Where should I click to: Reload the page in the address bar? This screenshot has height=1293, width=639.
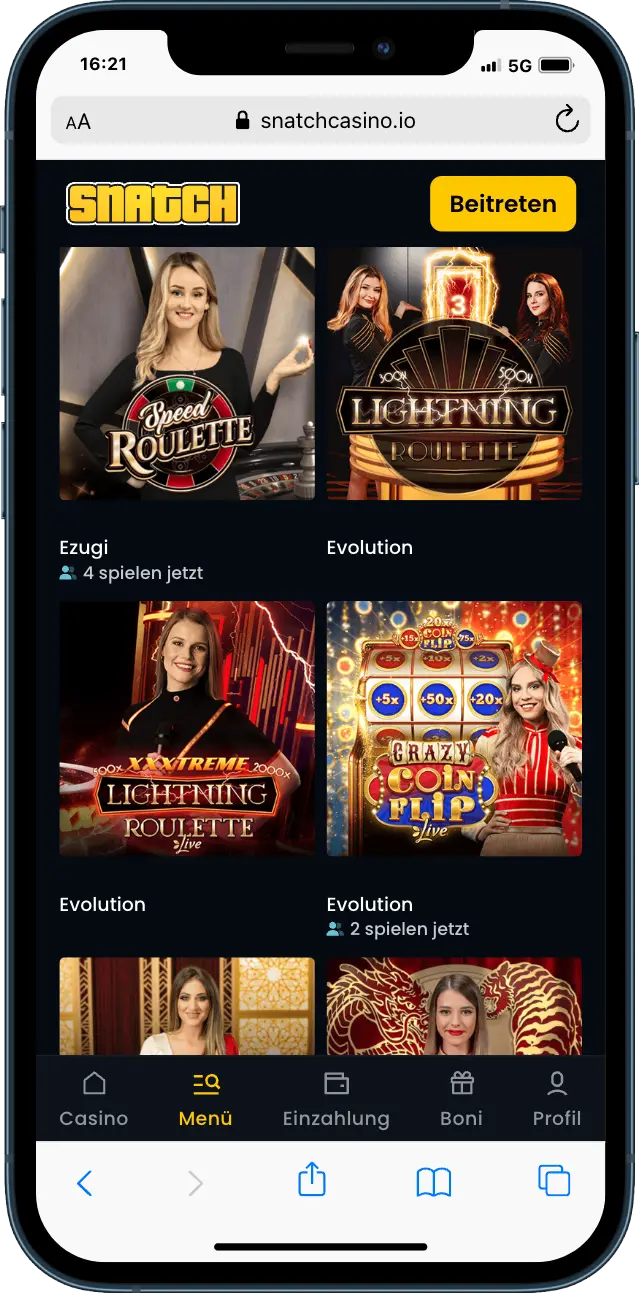[x=567, y=121]
